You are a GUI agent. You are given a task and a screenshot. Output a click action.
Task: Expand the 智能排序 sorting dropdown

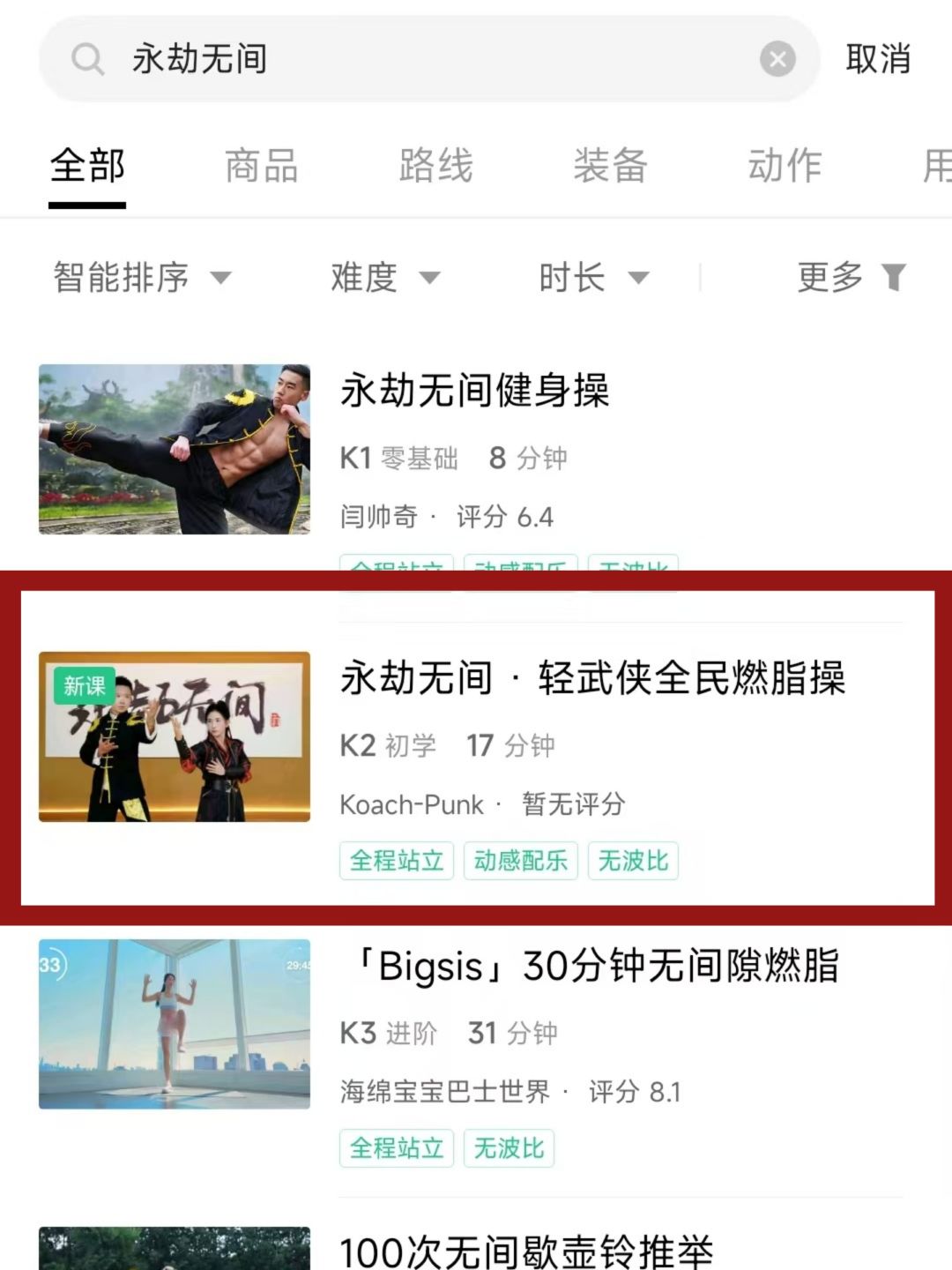coord(141,278)
